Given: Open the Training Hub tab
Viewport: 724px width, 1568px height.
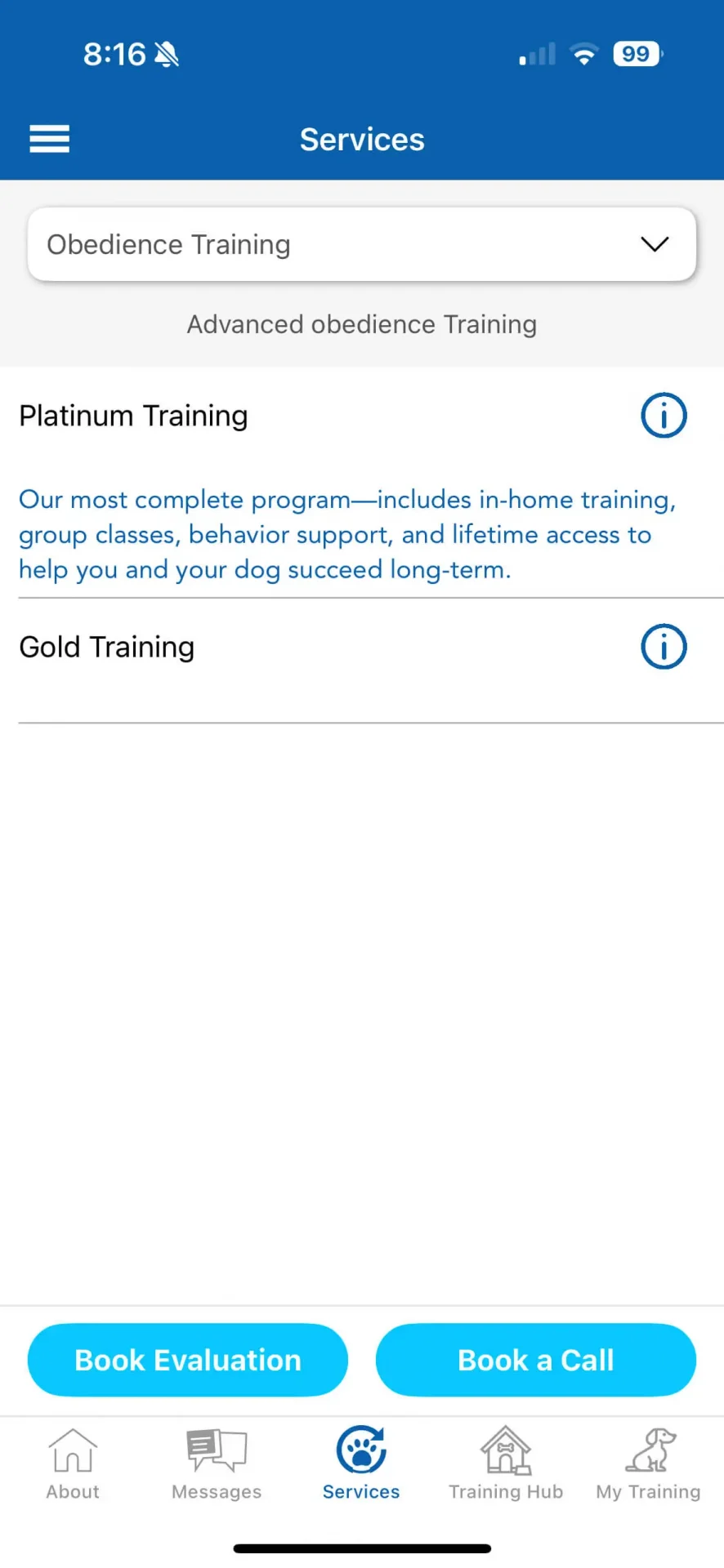Looking at the screenshot, I should click(x=506, y=1464).
